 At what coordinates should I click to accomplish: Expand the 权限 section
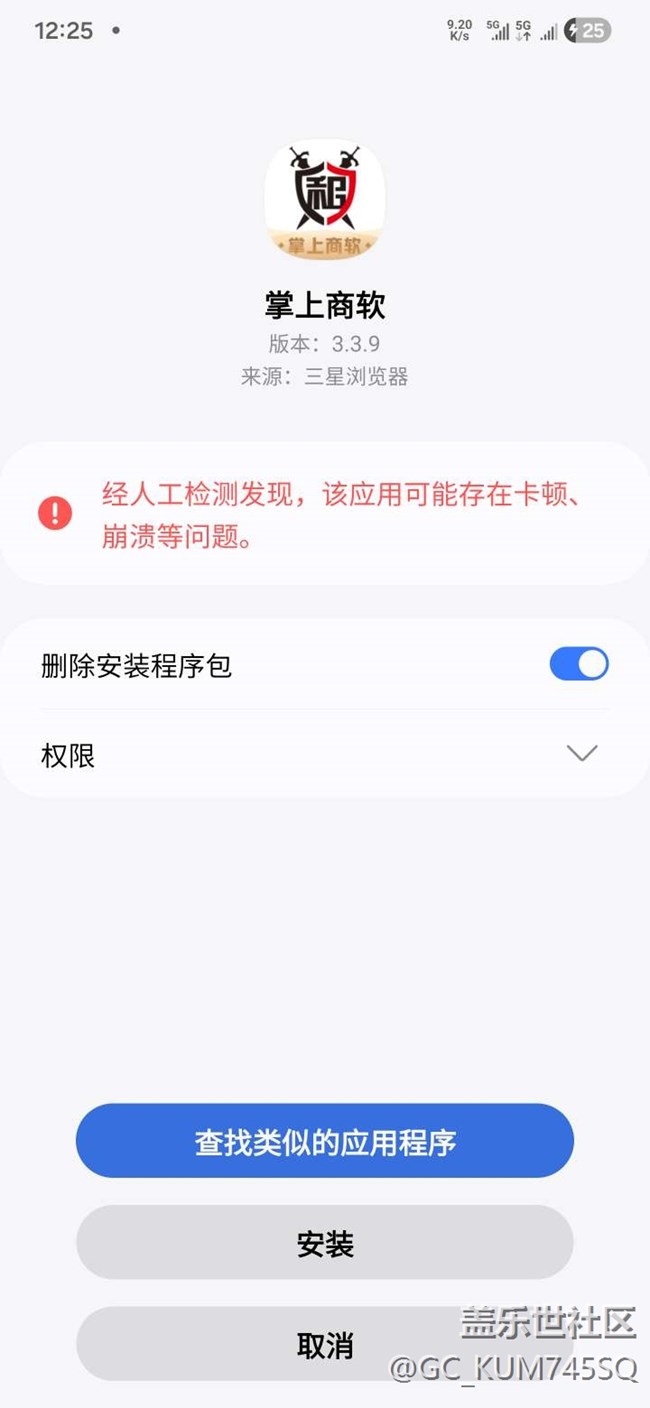pyautogui.click(x=581, y=754)
